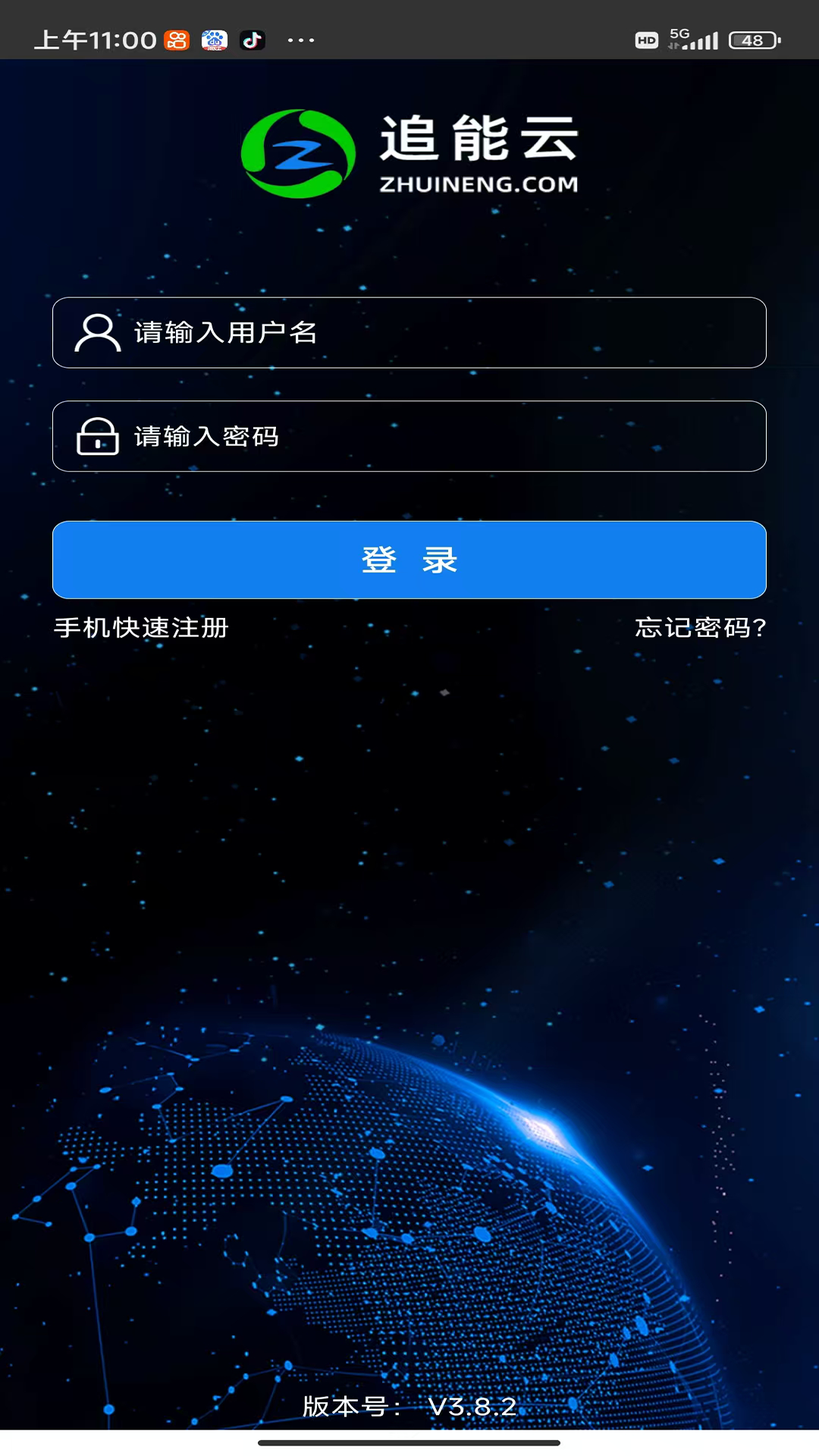The height and width of the screenshot is (1456, 819).
Task: Open the more notifications dots in status bar
Action: tap(302, 40)
